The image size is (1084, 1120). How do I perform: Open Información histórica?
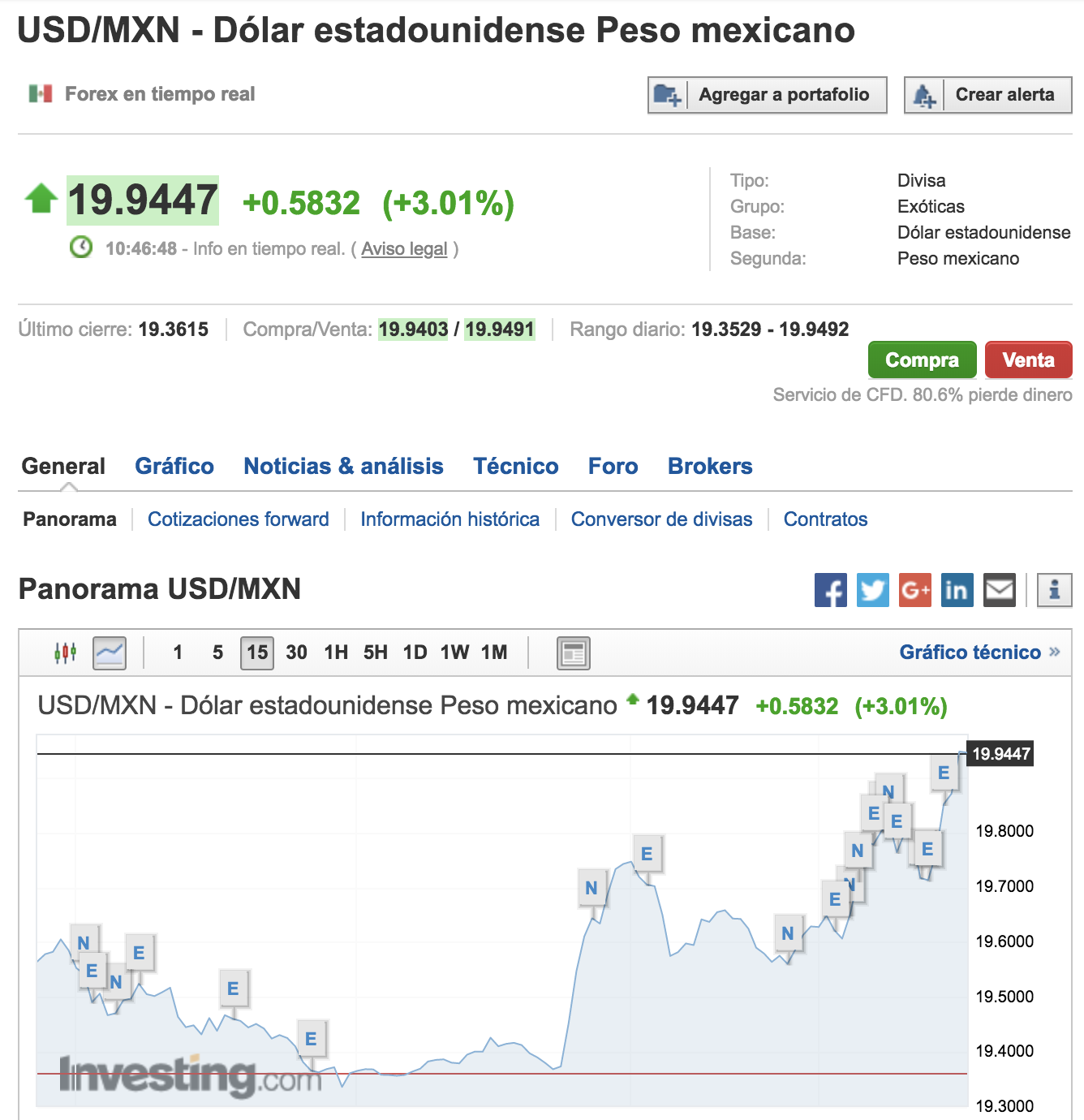point(450,519)
